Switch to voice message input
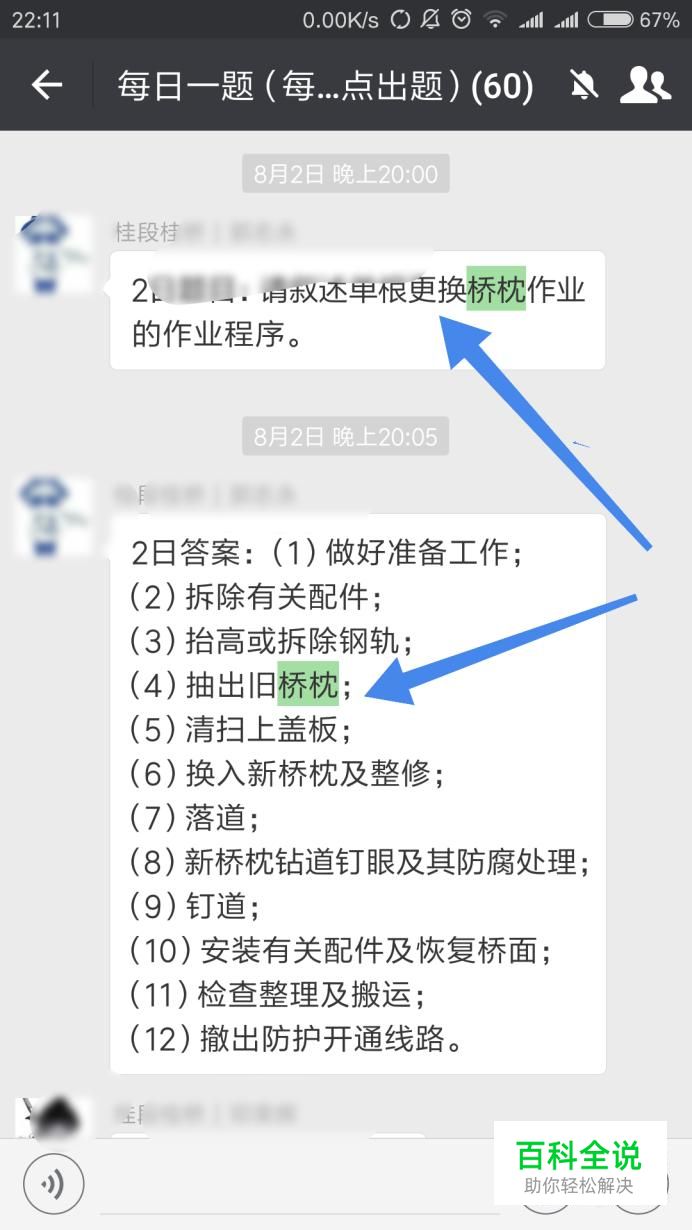 coord(52,1185)
